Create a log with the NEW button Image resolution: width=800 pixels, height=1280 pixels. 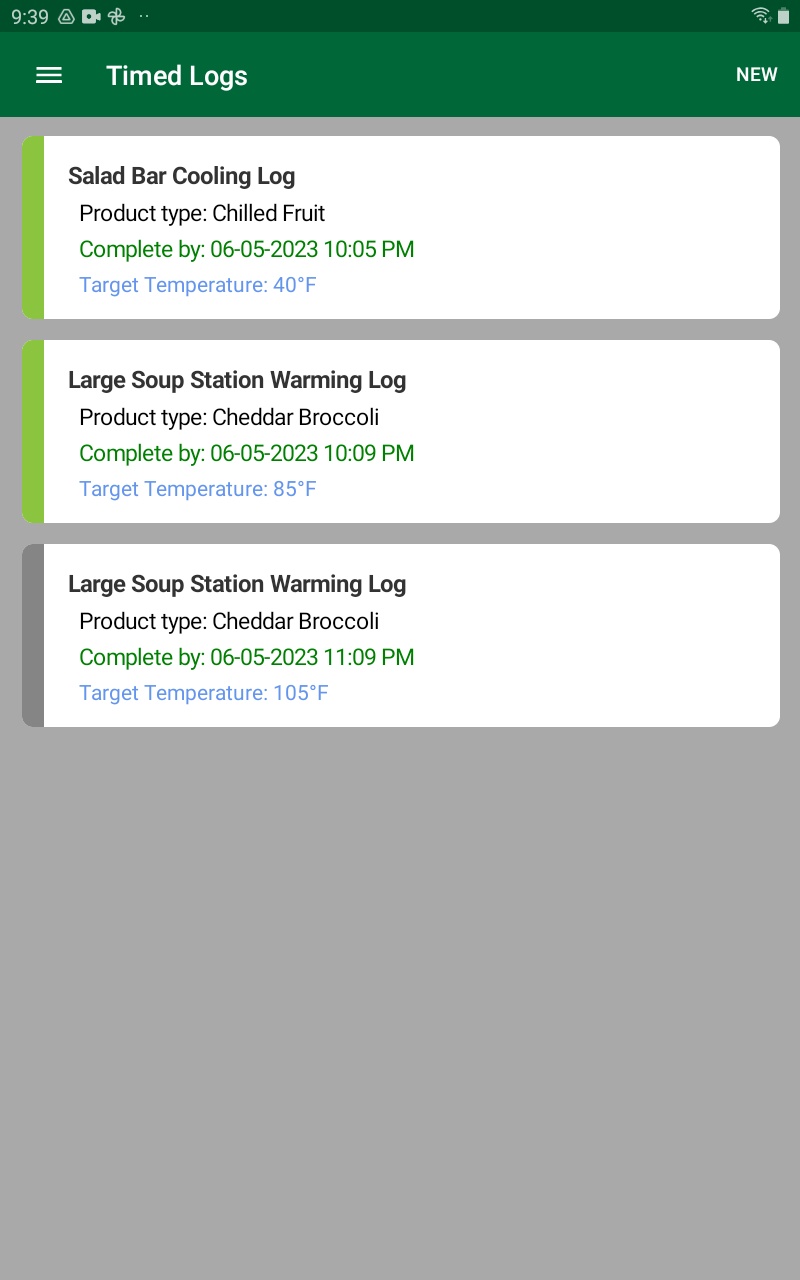757,74
